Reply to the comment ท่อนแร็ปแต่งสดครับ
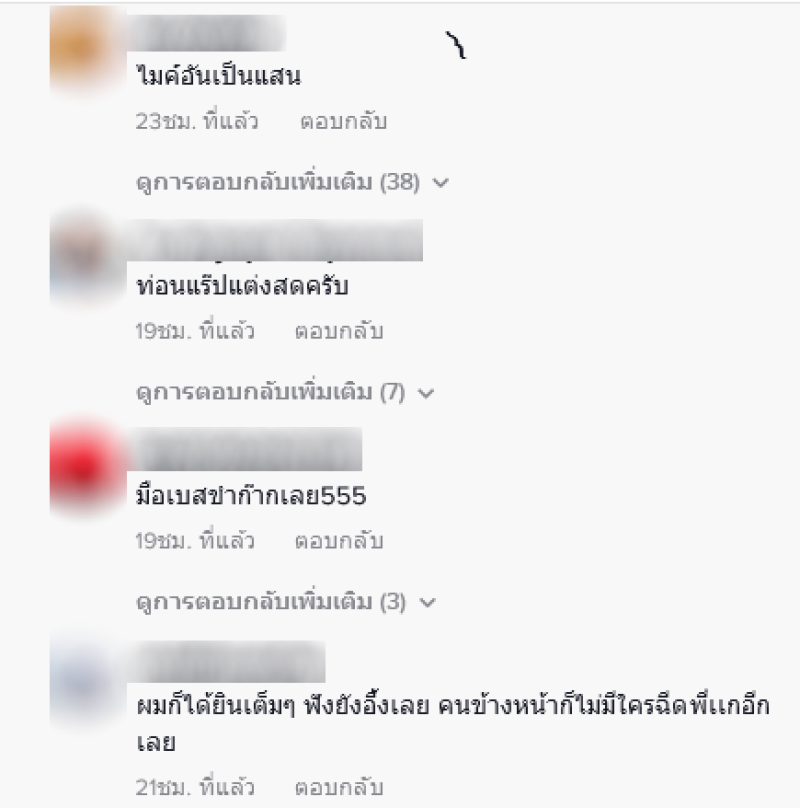Screen dimensions: 800x808 [338, 331]
